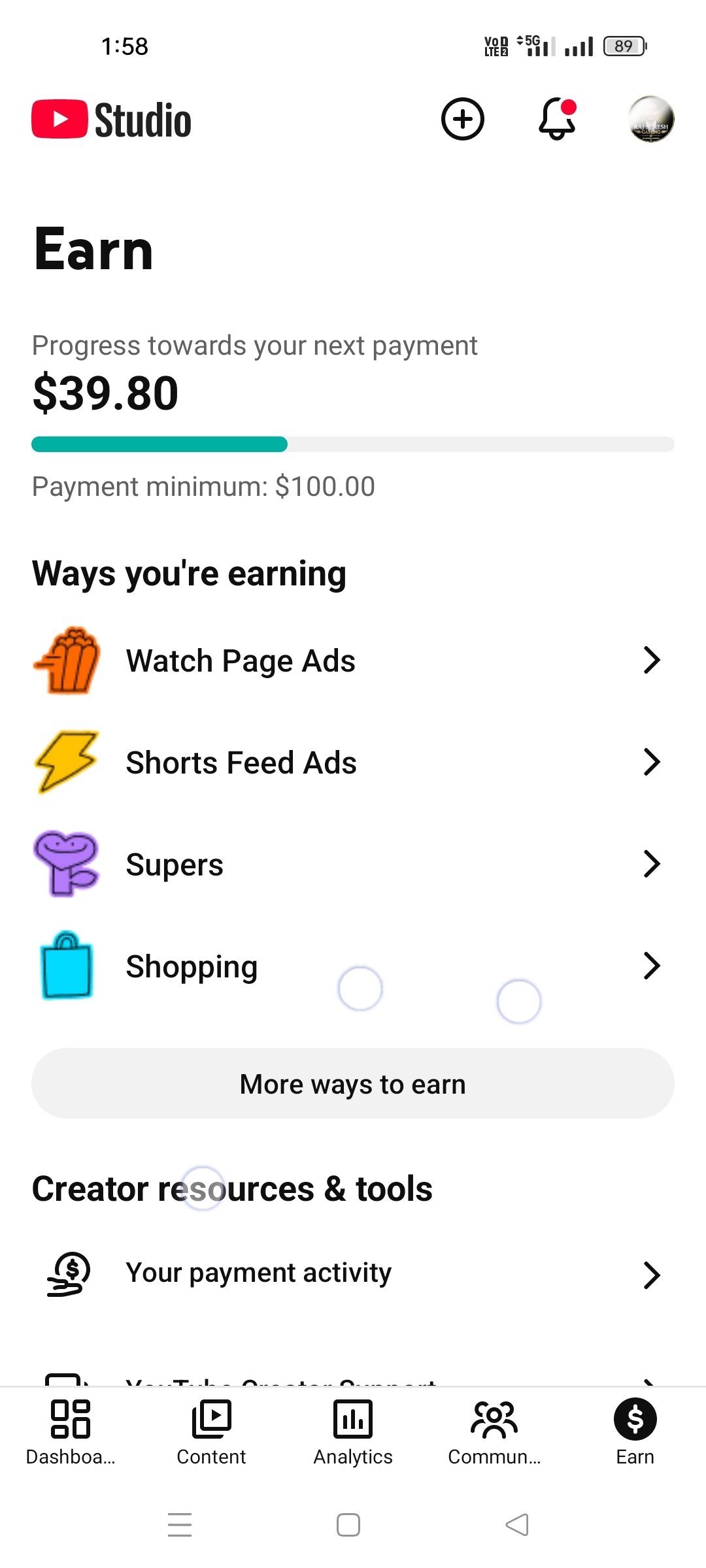Screen dimensions: 706x1568
Task: Tap the system home button
Action: pos(348,1525)
